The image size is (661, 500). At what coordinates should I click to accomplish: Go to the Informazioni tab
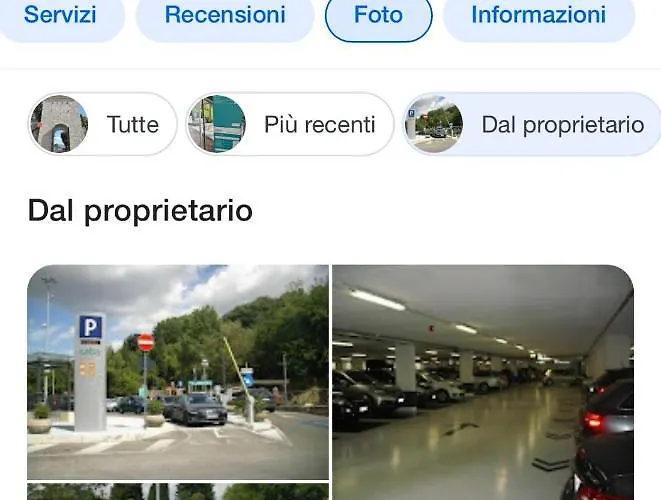(538, 16)
